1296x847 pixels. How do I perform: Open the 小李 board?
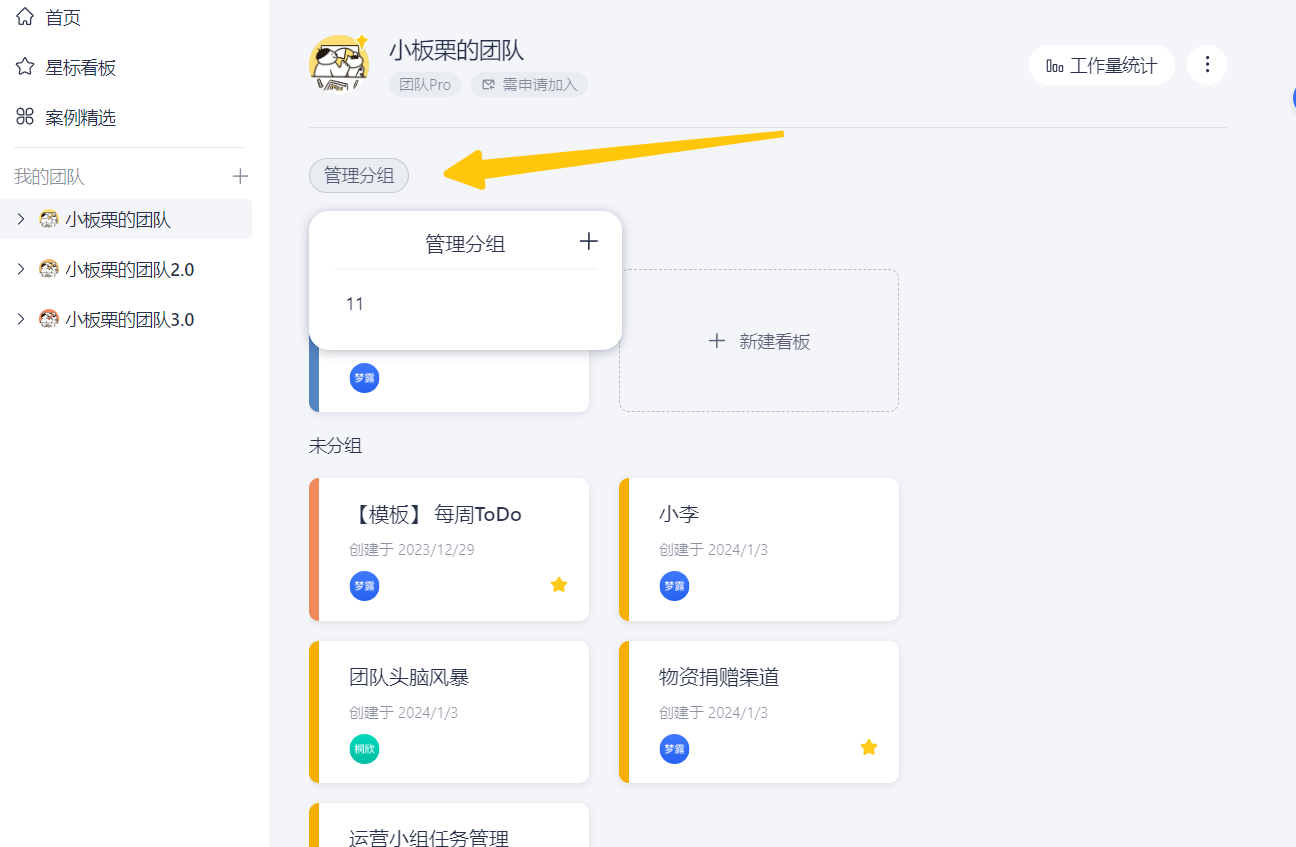[x=679, y=515]
